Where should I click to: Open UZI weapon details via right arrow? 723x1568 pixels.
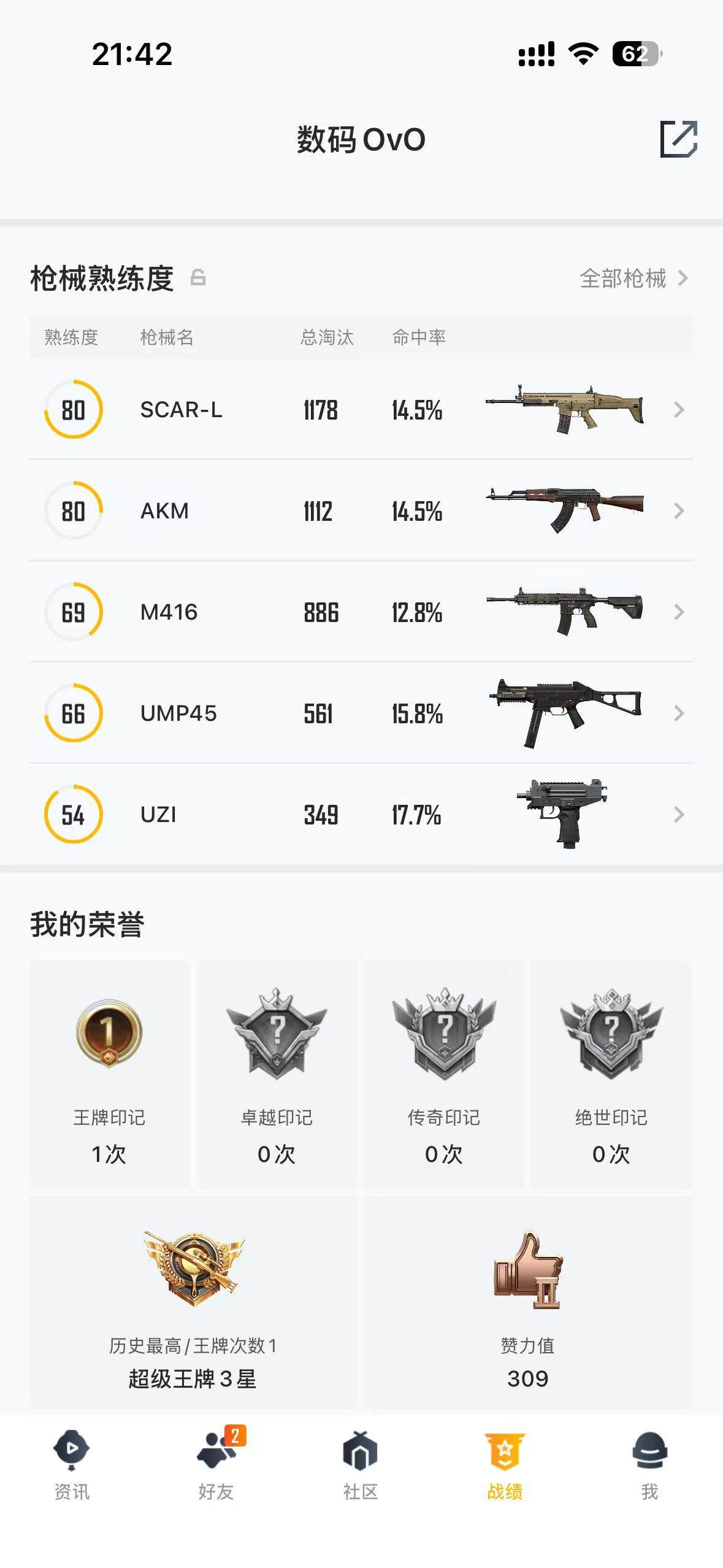click(x=678, y=815)
